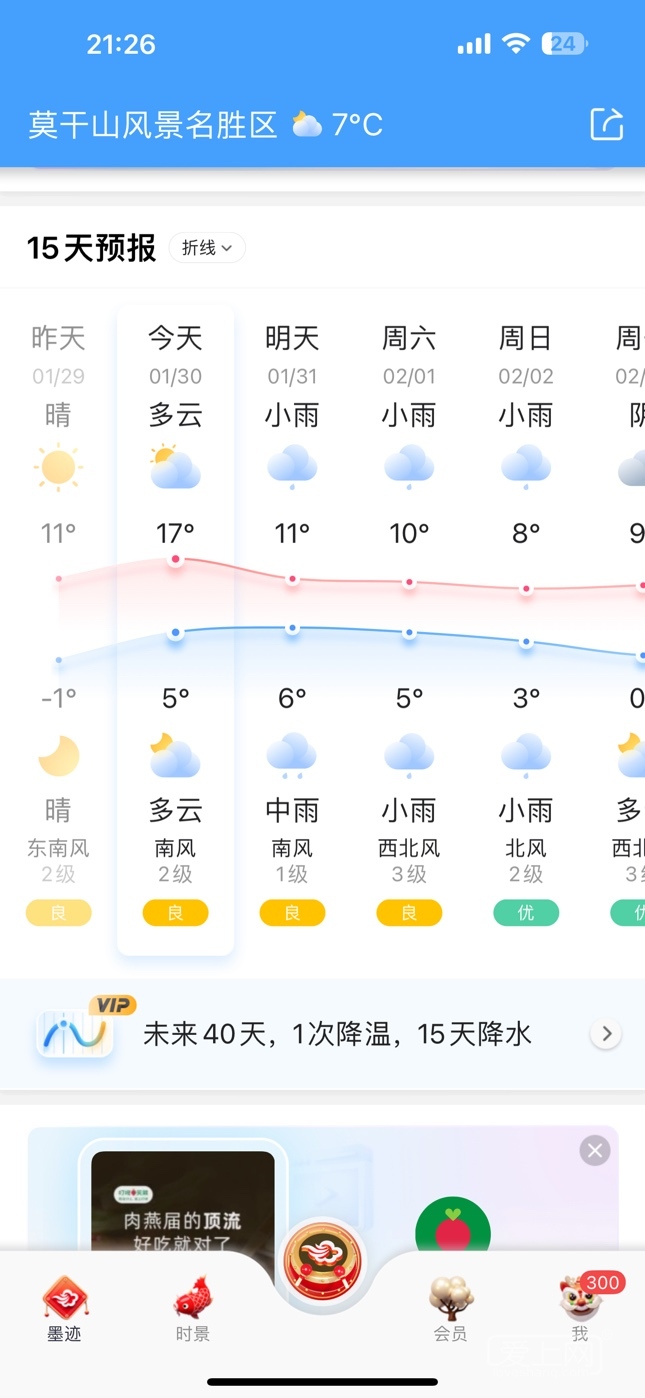645x1398 pixels.
Task: Open the 折线 chart style dropdown
Action: (207, 248)
